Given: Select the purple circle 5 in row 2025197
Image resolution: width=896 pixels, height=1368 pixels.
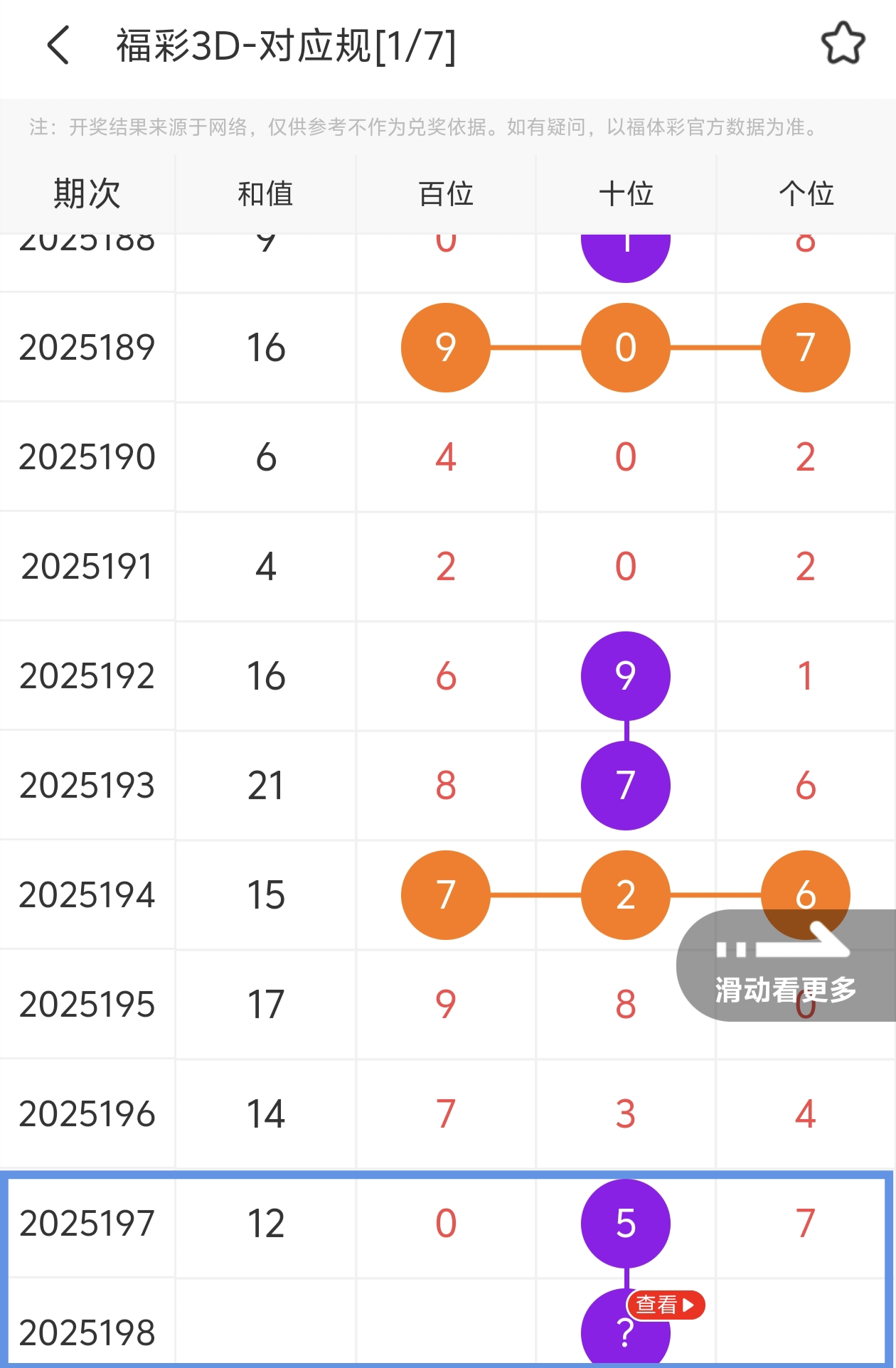Looking at the screenshot, I should (624, 1223).
